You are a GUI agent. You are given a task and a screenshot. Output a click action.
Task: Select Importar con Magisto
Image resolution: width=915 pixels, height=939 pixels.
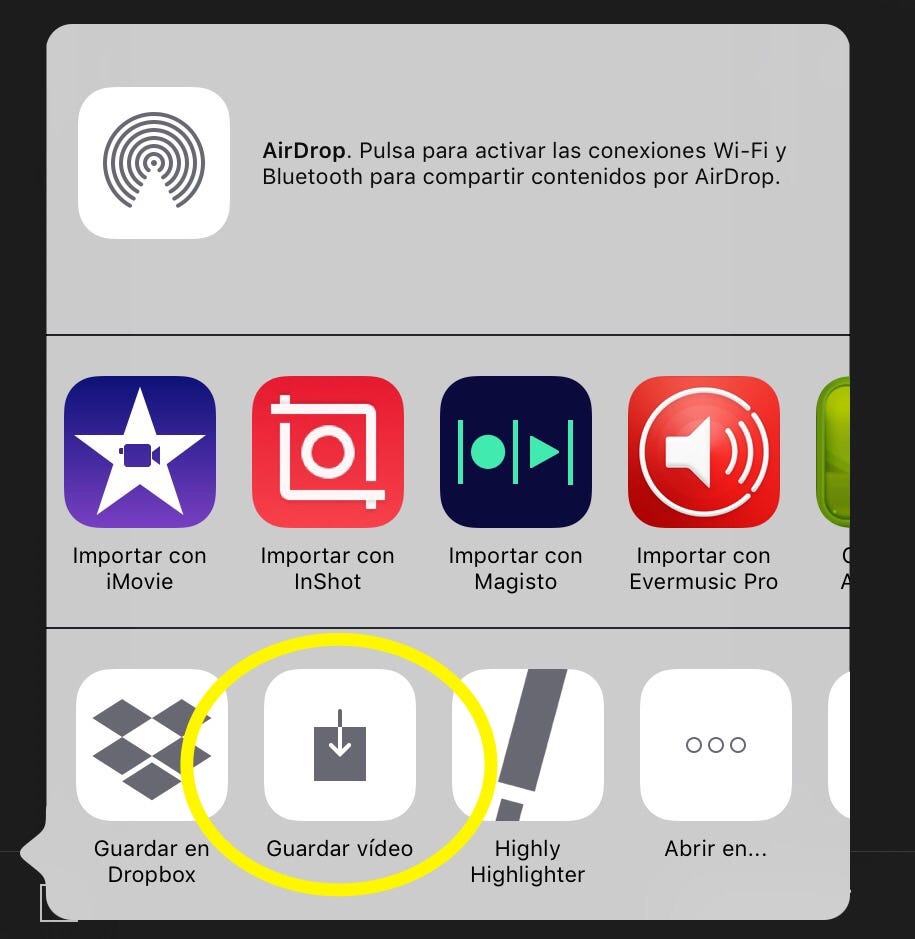point(516,452)
